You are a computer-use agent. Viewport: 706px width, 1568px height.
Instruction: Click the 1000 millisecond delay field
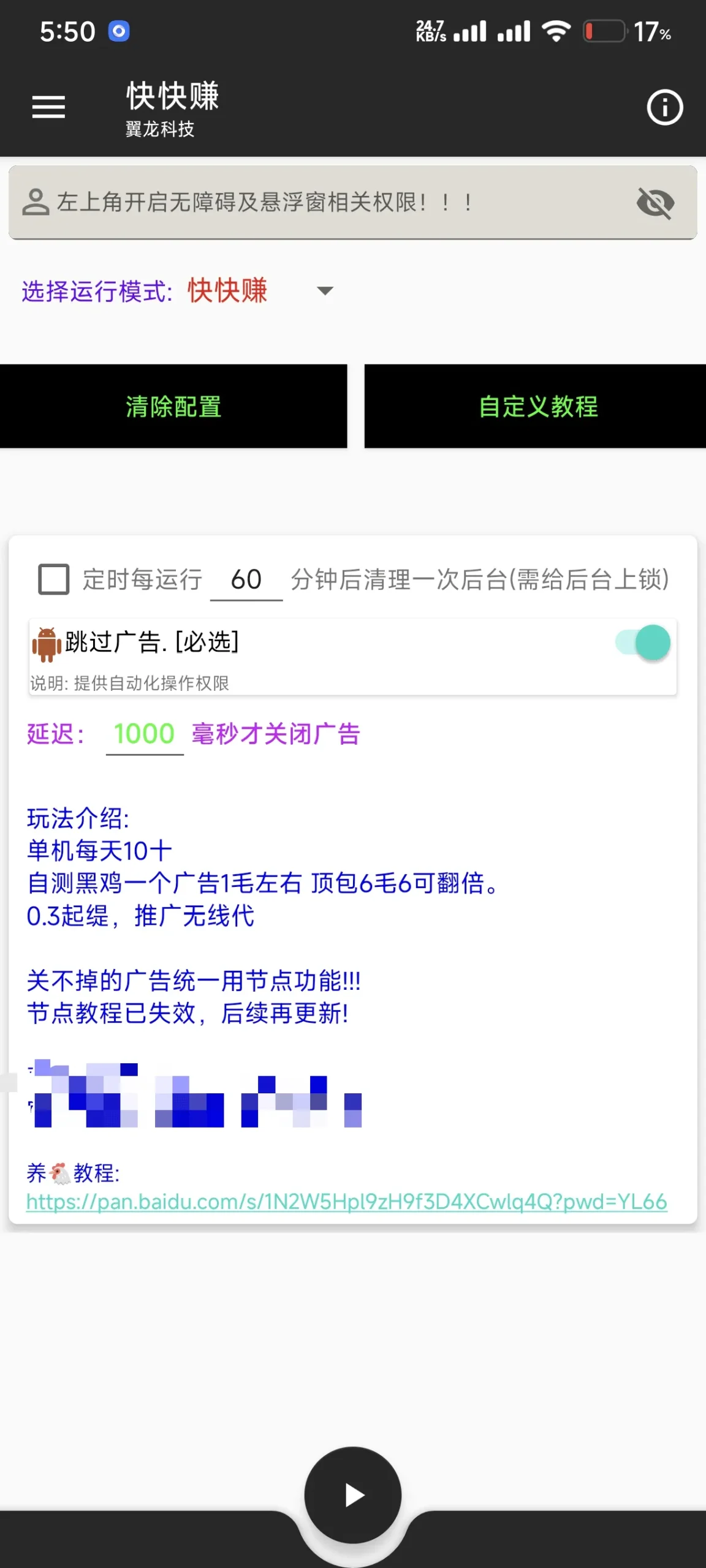tap(144, 734)
